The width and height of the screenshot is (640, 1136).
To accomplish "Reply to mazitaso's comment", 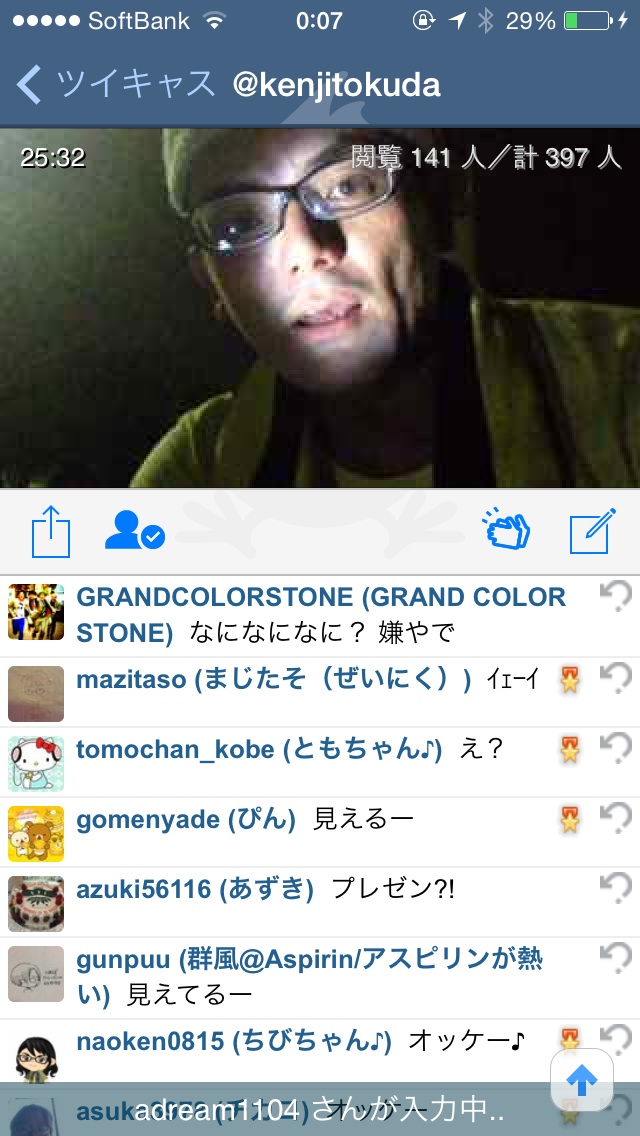I will pyautogui.click(x=616, y=679).
